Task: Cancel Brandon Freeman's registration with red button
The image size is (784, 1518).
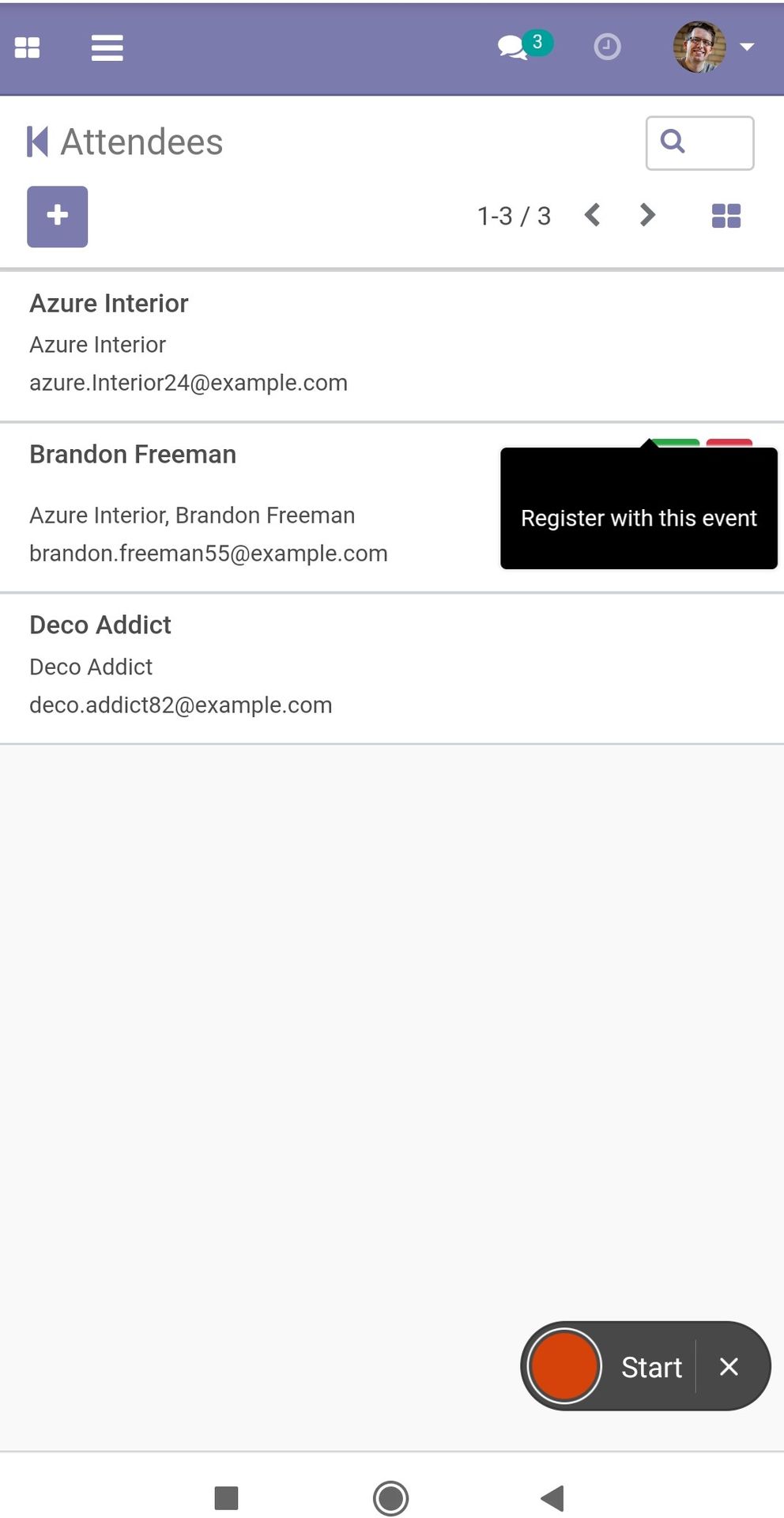Action: pyautogui.click(x=729, y=443)
